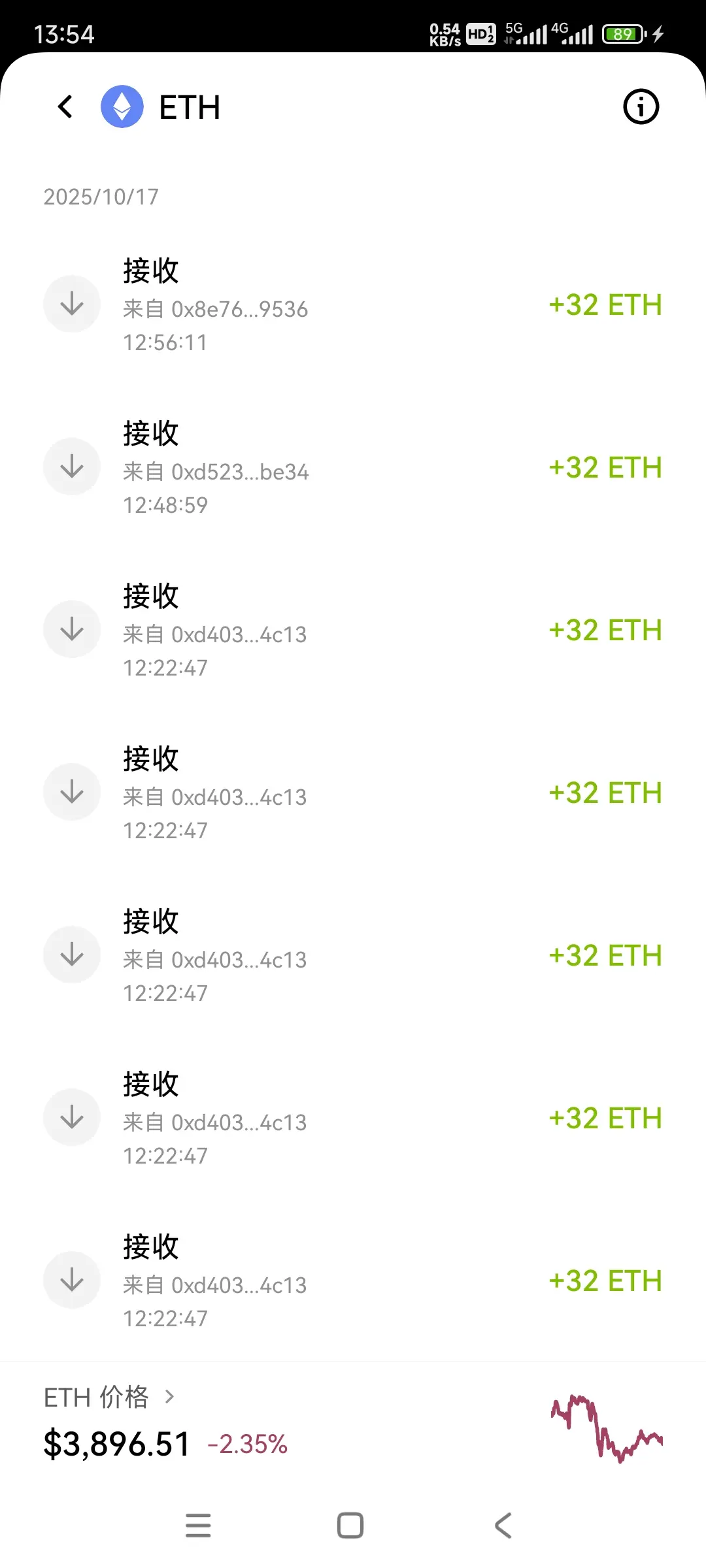Open the ETH info icon

click(x=641, y=107)
